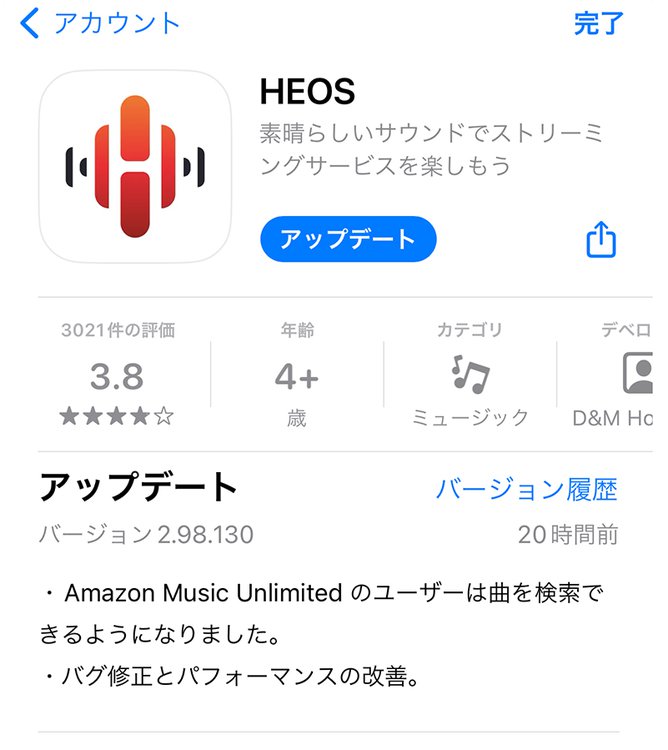
Task: View the 3021件の評価 ratings
Action: coord(117,375)
